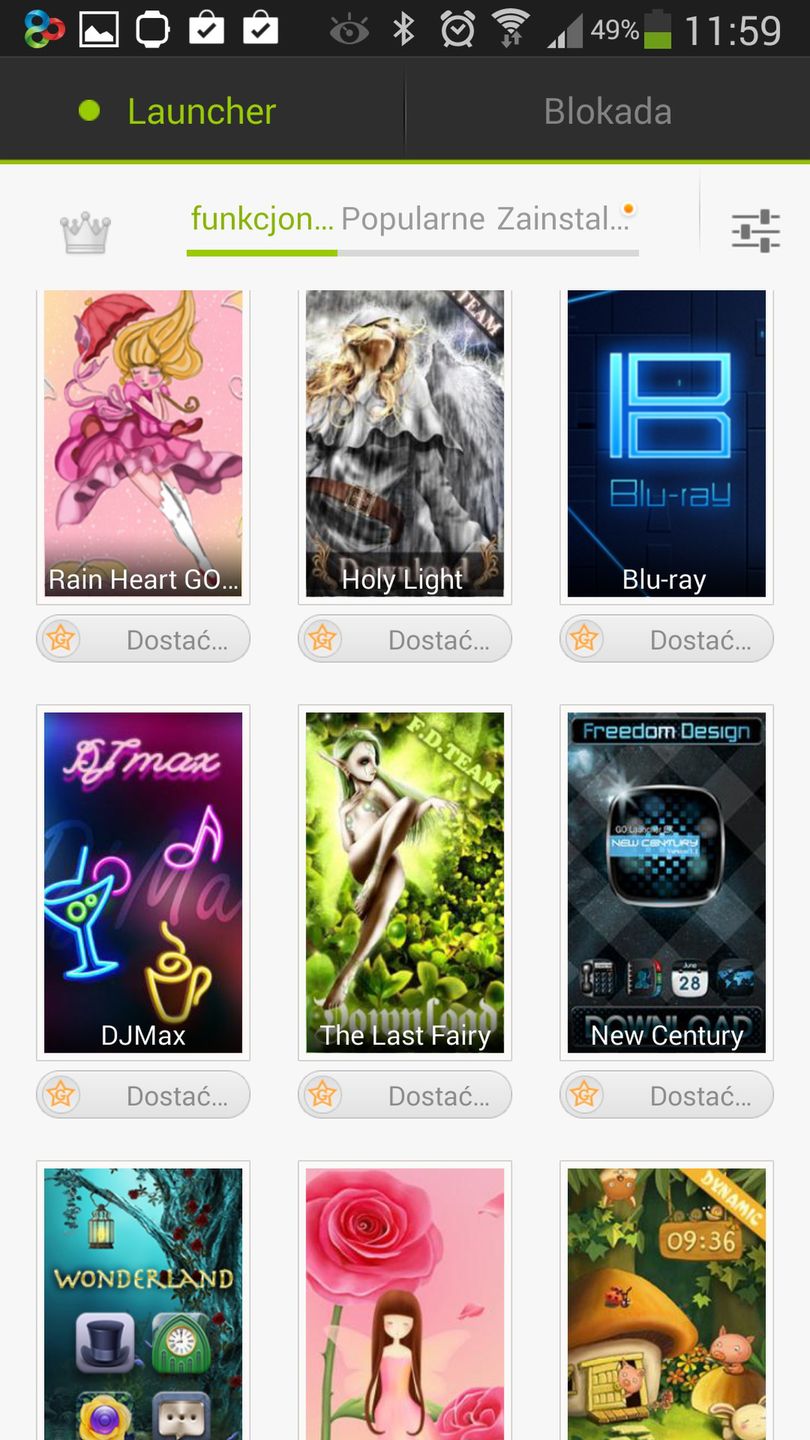Open the dynamic mushroom house theme
This screenshot has height=1440, width=810.
coord(667,1300)
